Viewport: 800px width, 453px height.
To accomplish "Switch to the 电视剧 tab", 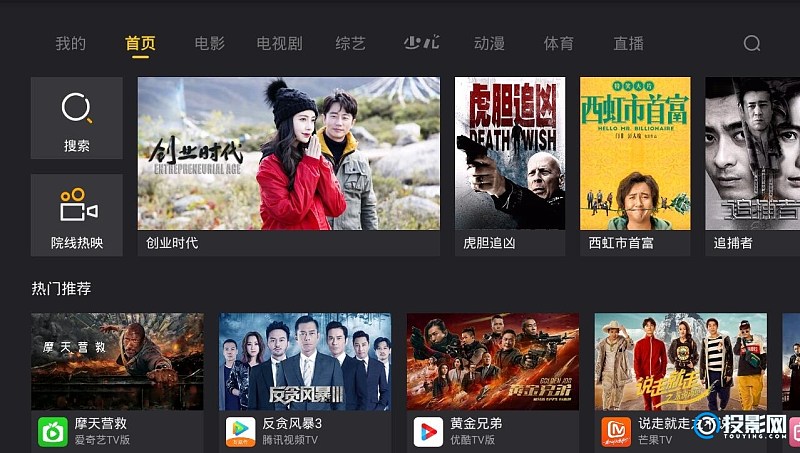I will pos(279,44).
